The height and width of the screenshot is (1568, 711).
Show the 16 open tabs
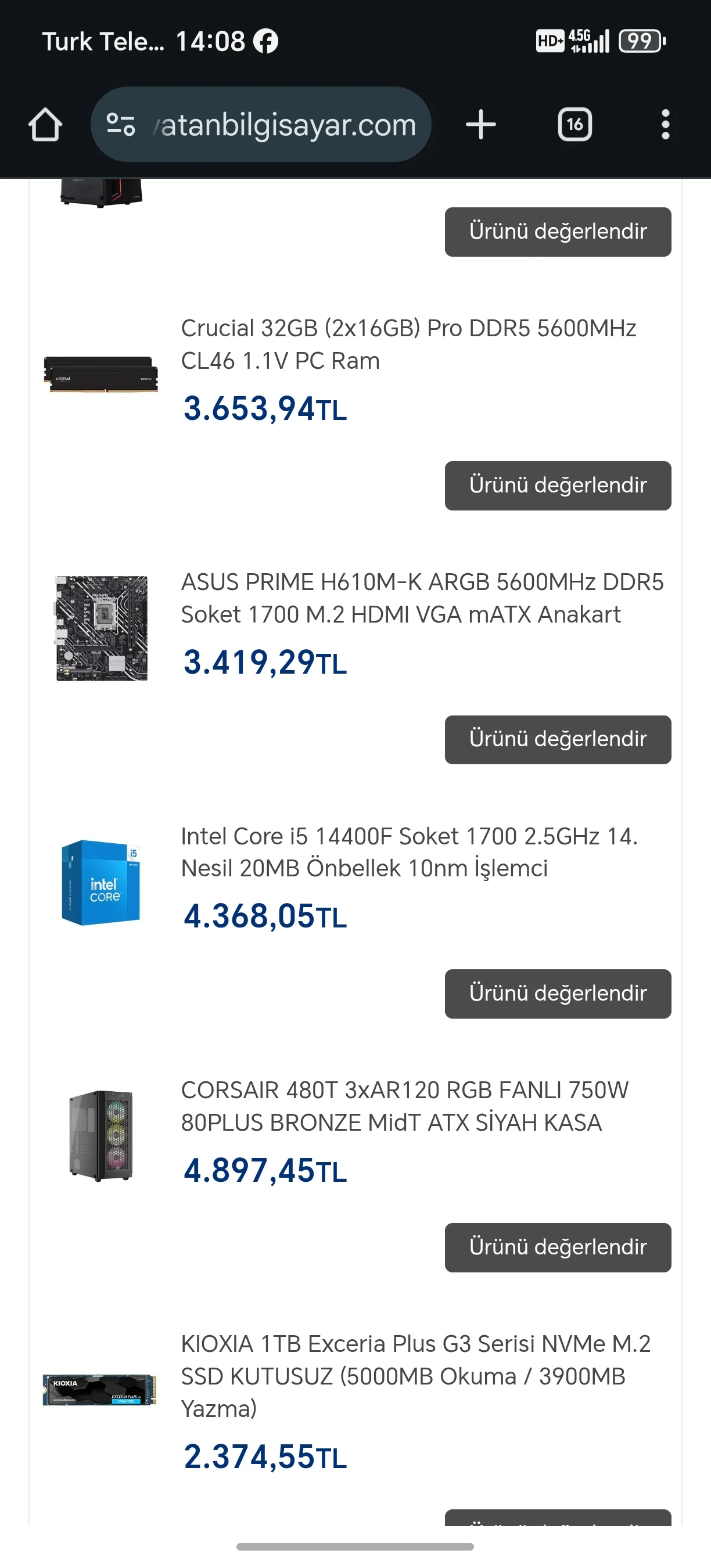[574, 125]
